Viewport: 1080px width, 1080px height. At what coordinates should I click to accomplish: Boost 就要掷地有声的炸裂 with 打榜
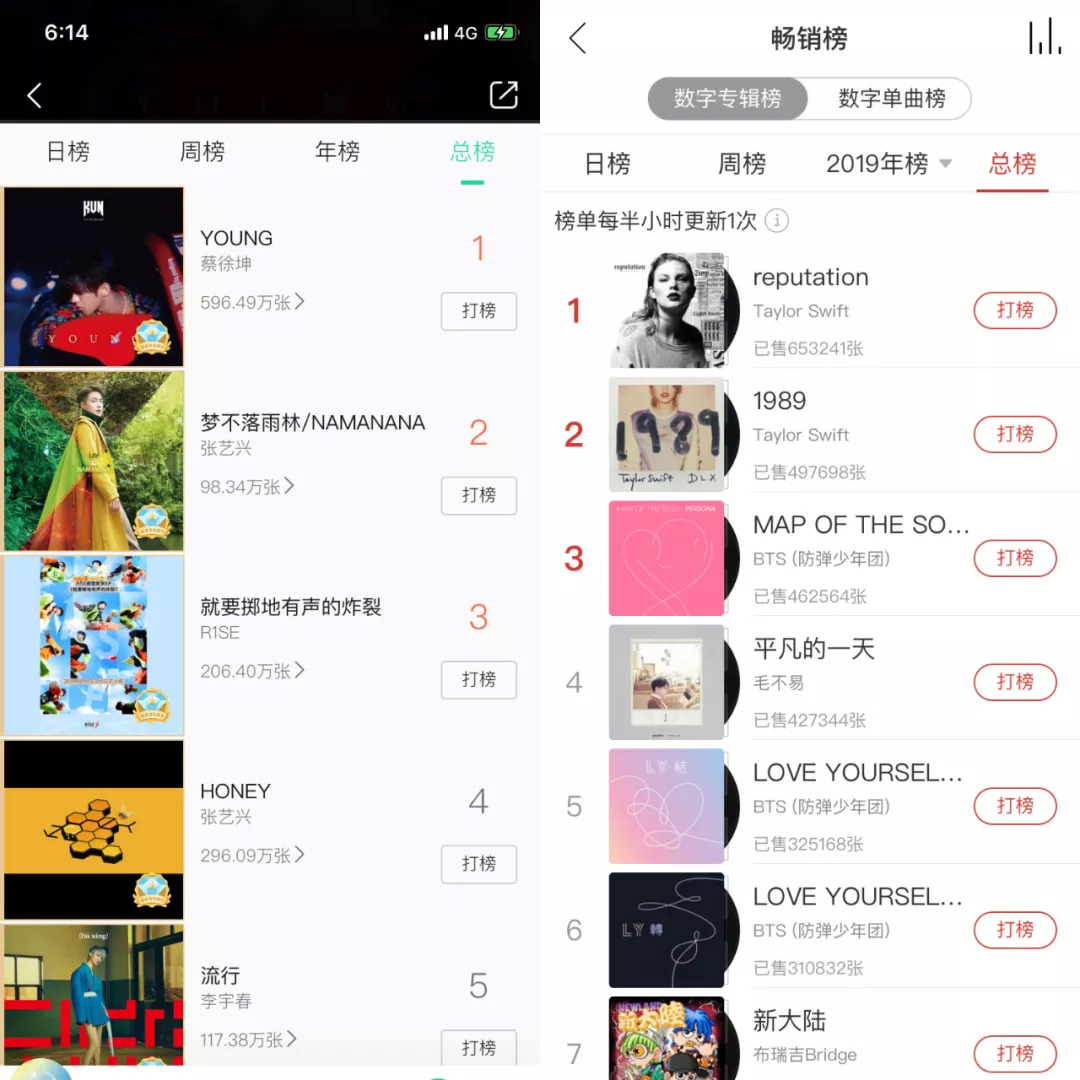pyautogui.click(x=478, y=680)
